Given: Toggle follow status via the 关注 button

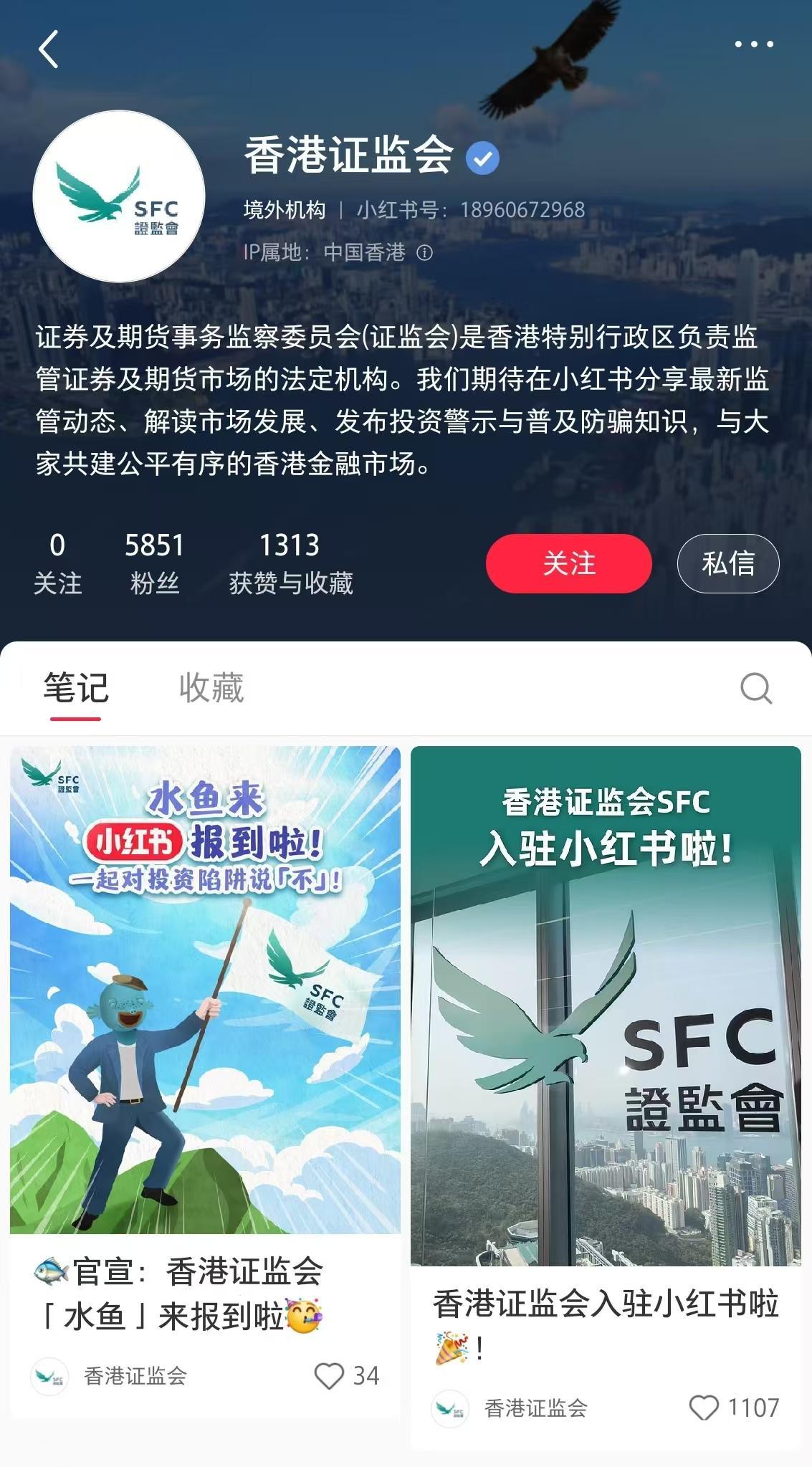Looking at the screenshot, I should click(570, 563).
